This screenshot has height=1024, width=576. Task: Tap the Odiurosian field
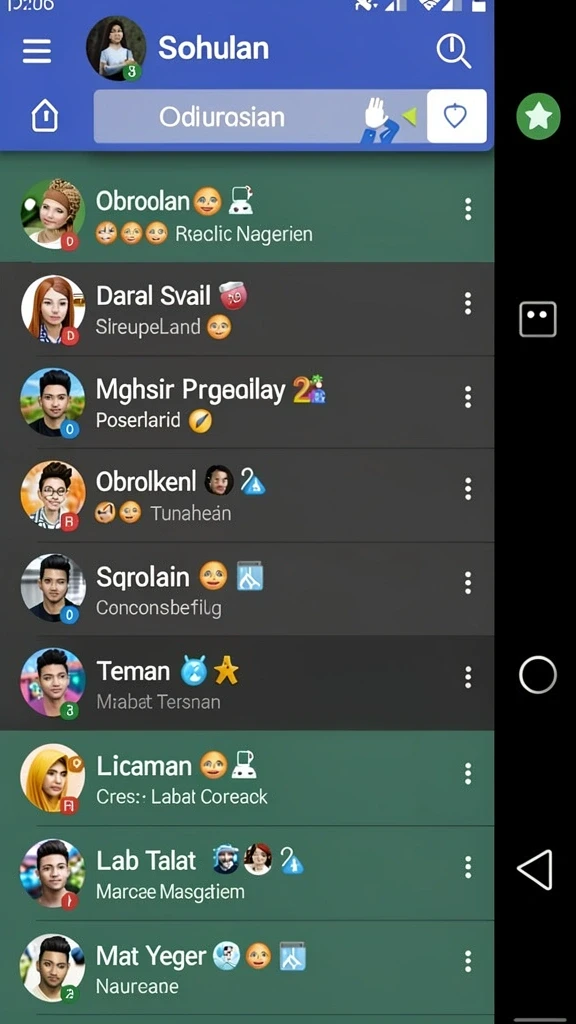260,116
